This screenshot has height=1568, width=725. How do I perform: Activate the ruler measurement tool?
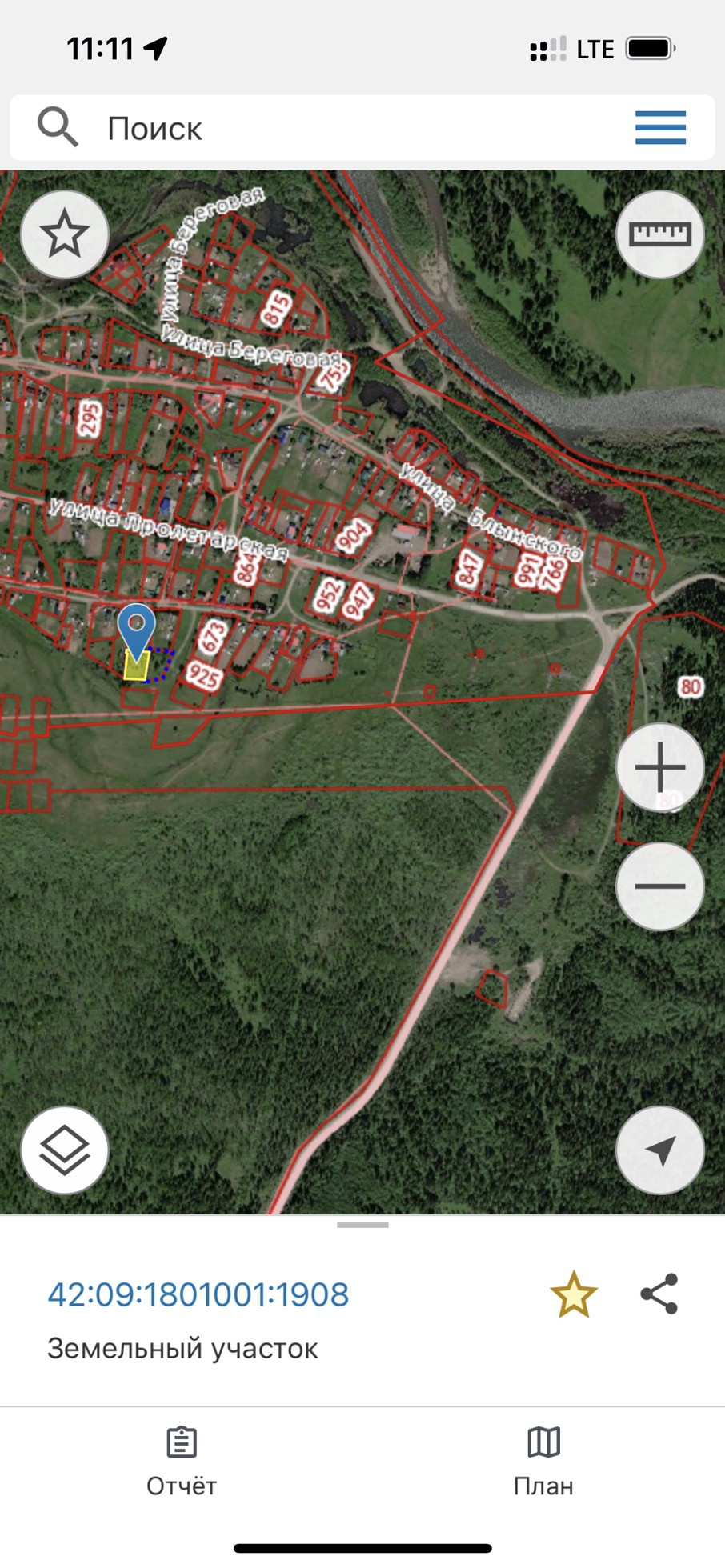tap(659, 234)
